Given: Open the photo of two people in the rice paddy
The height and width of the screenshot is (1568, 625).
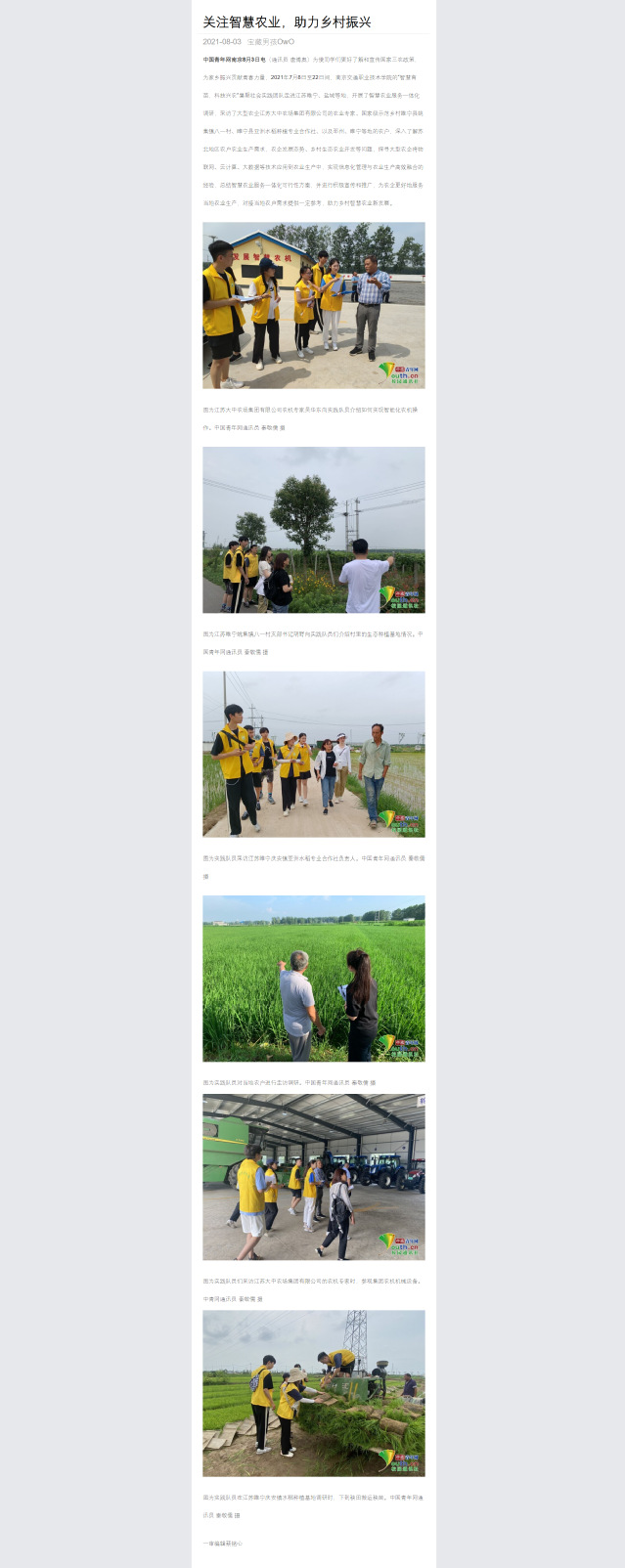Looking at the screenshot, I should pyautogui.click(x=313, y=979).
